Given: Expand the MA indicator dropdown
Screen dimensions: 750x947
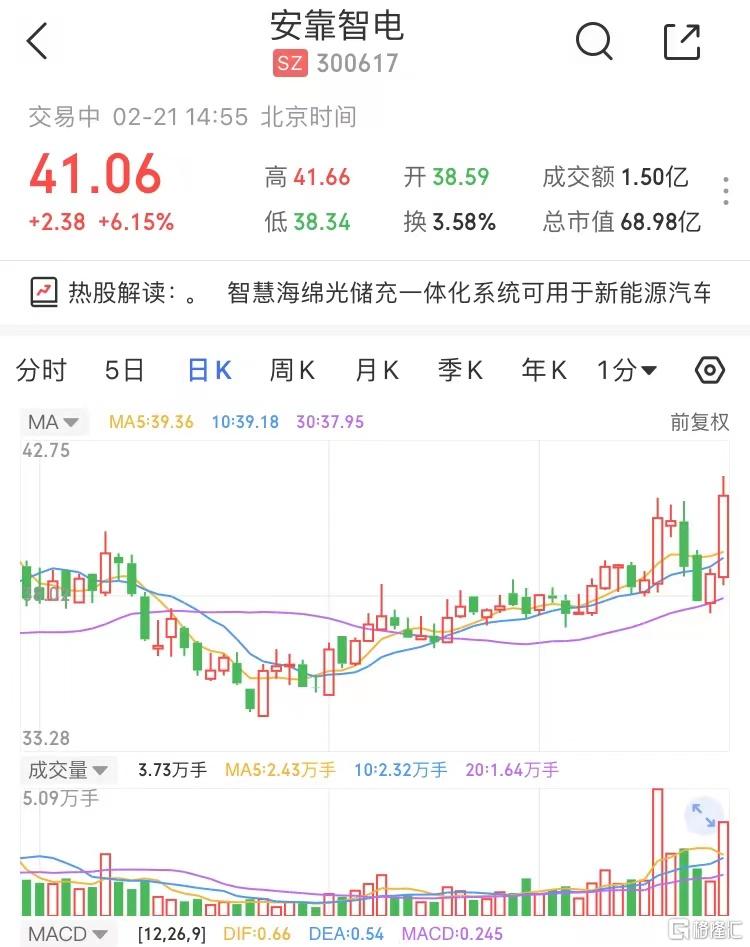Looking at the screenshot, I should pos(57,422).
